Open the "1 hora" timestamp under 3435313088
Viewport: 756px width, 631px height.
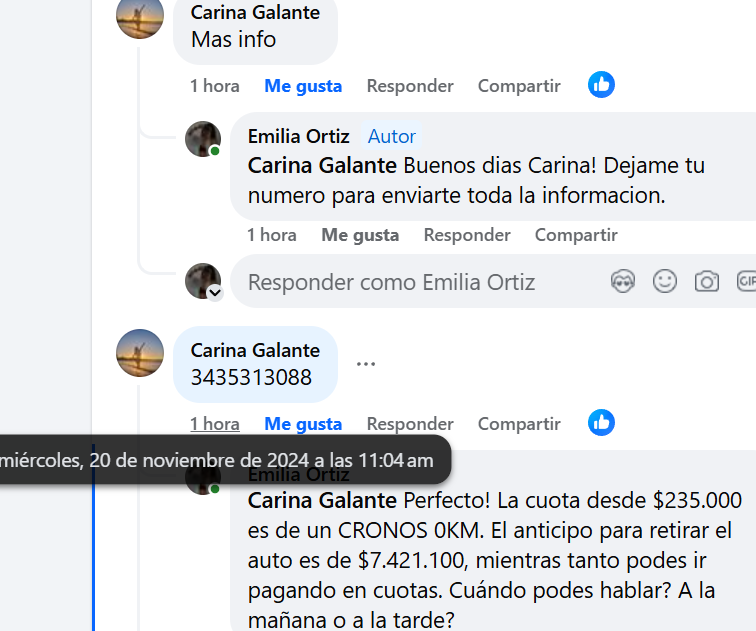pos(214,424)
